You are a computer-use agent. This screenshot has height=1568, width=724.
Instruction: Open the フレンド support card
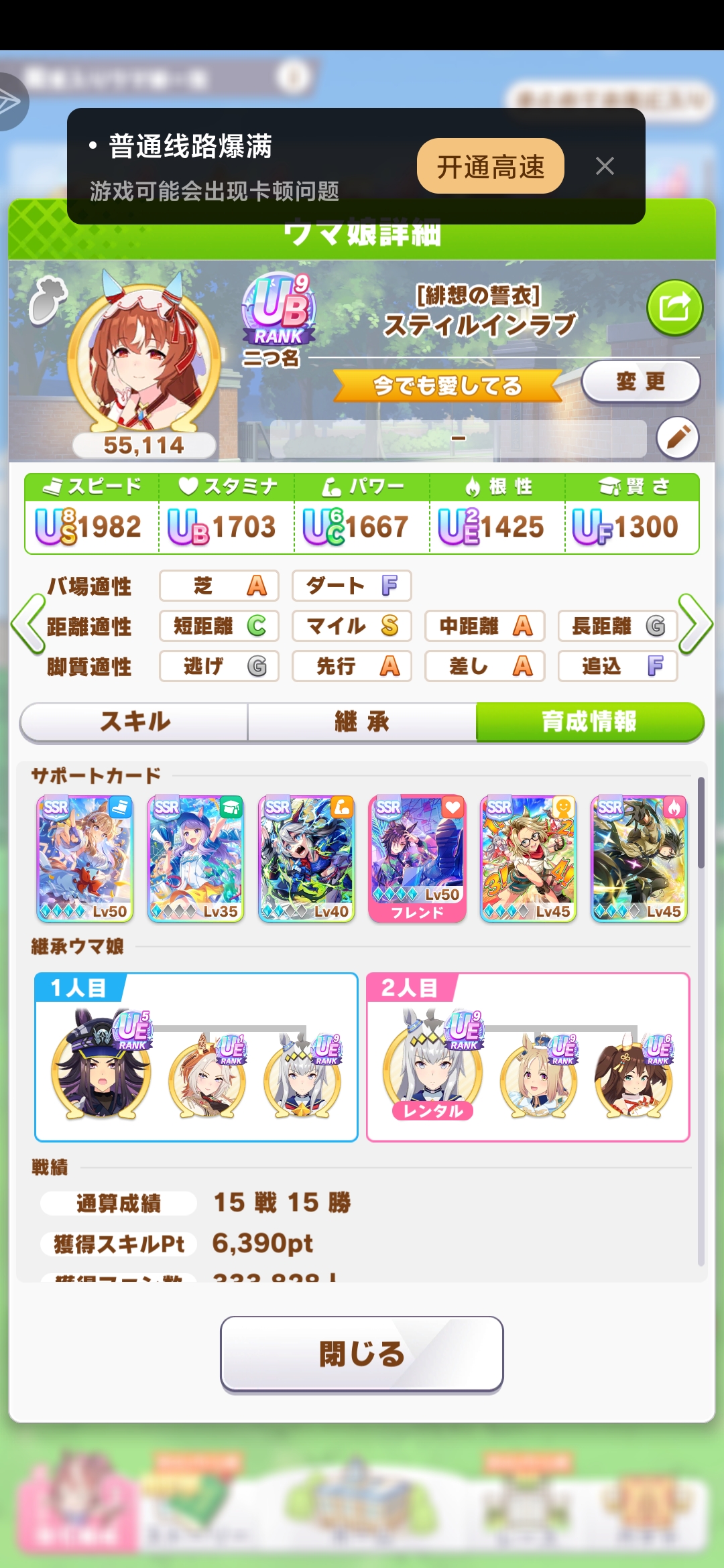pos(417,858)
